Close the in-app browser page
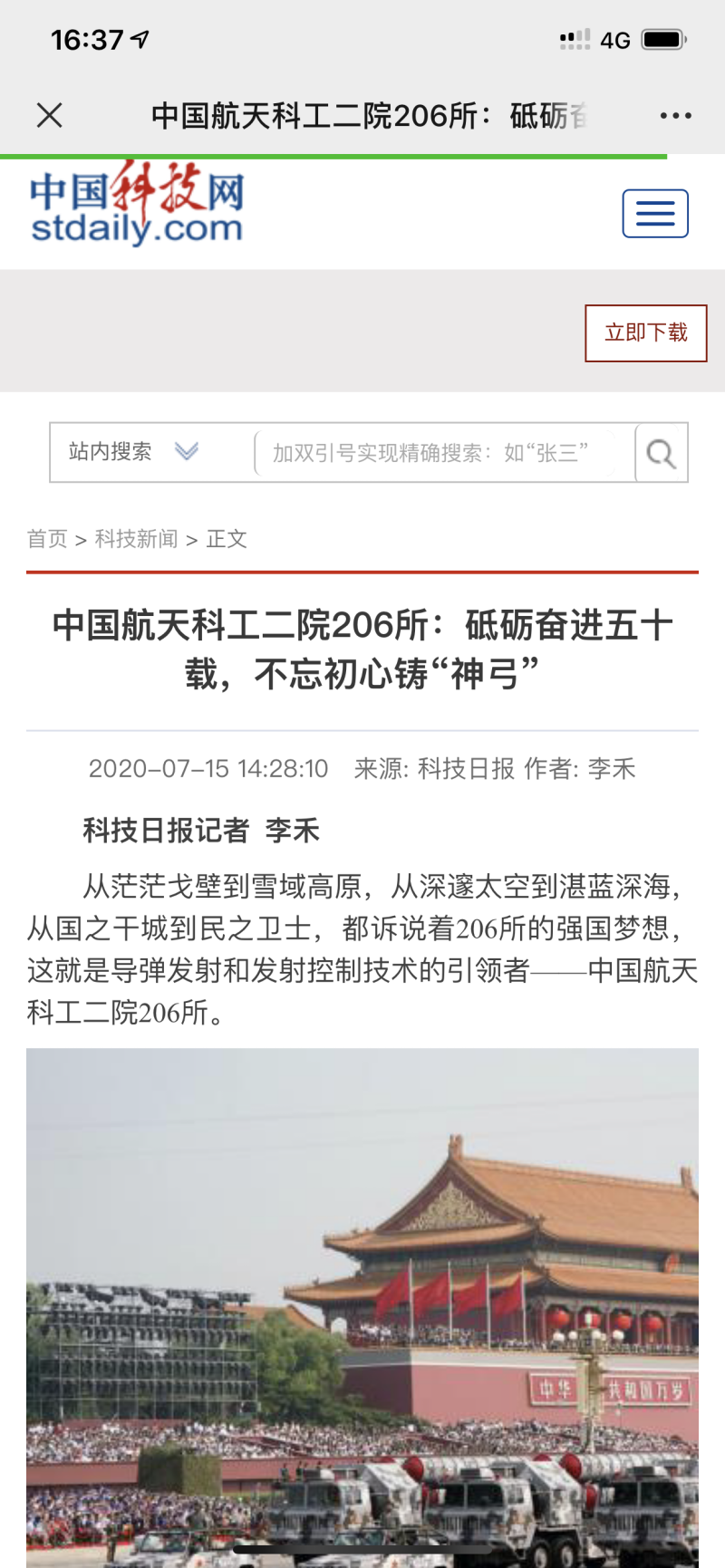 50,115
